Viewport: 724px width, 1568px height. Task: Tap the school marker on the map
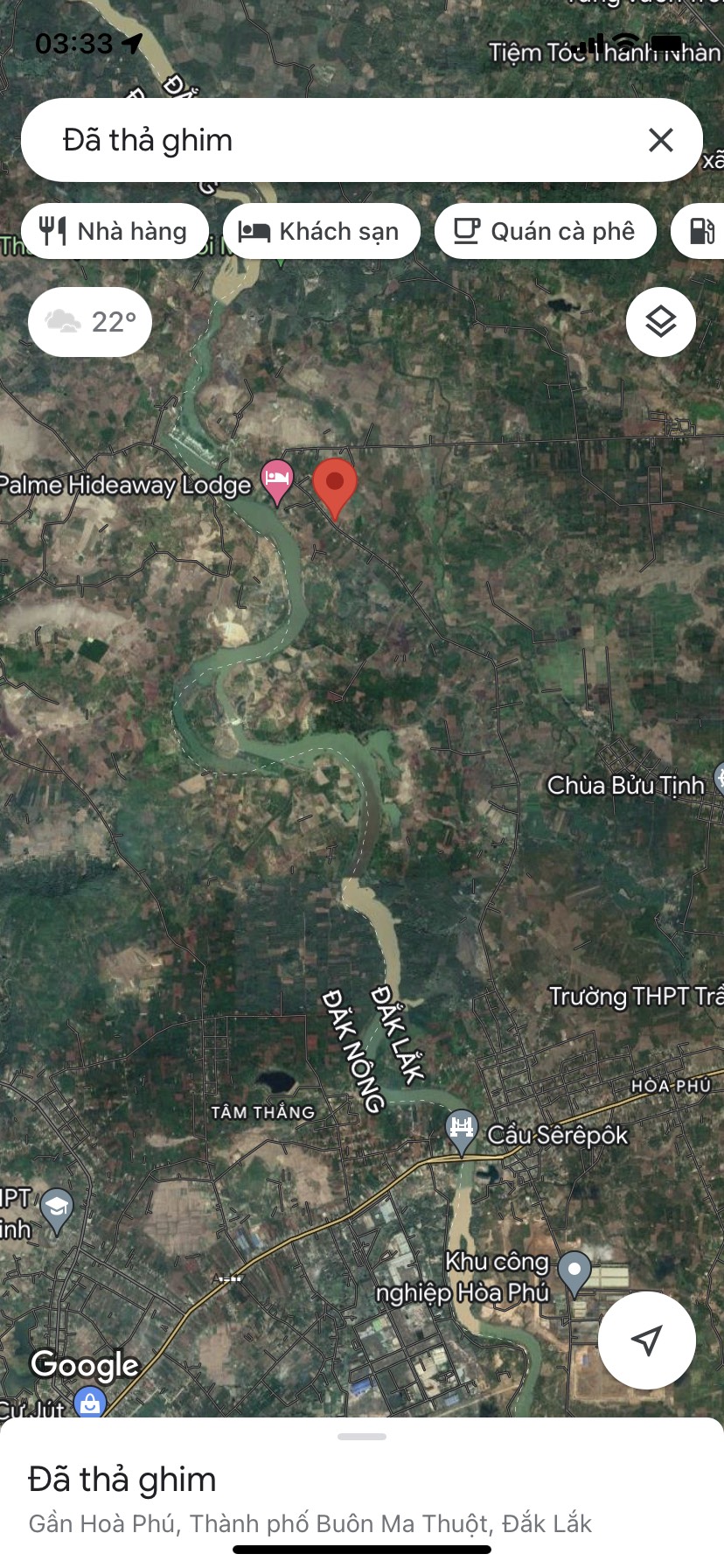click(x=57, y=1208)
